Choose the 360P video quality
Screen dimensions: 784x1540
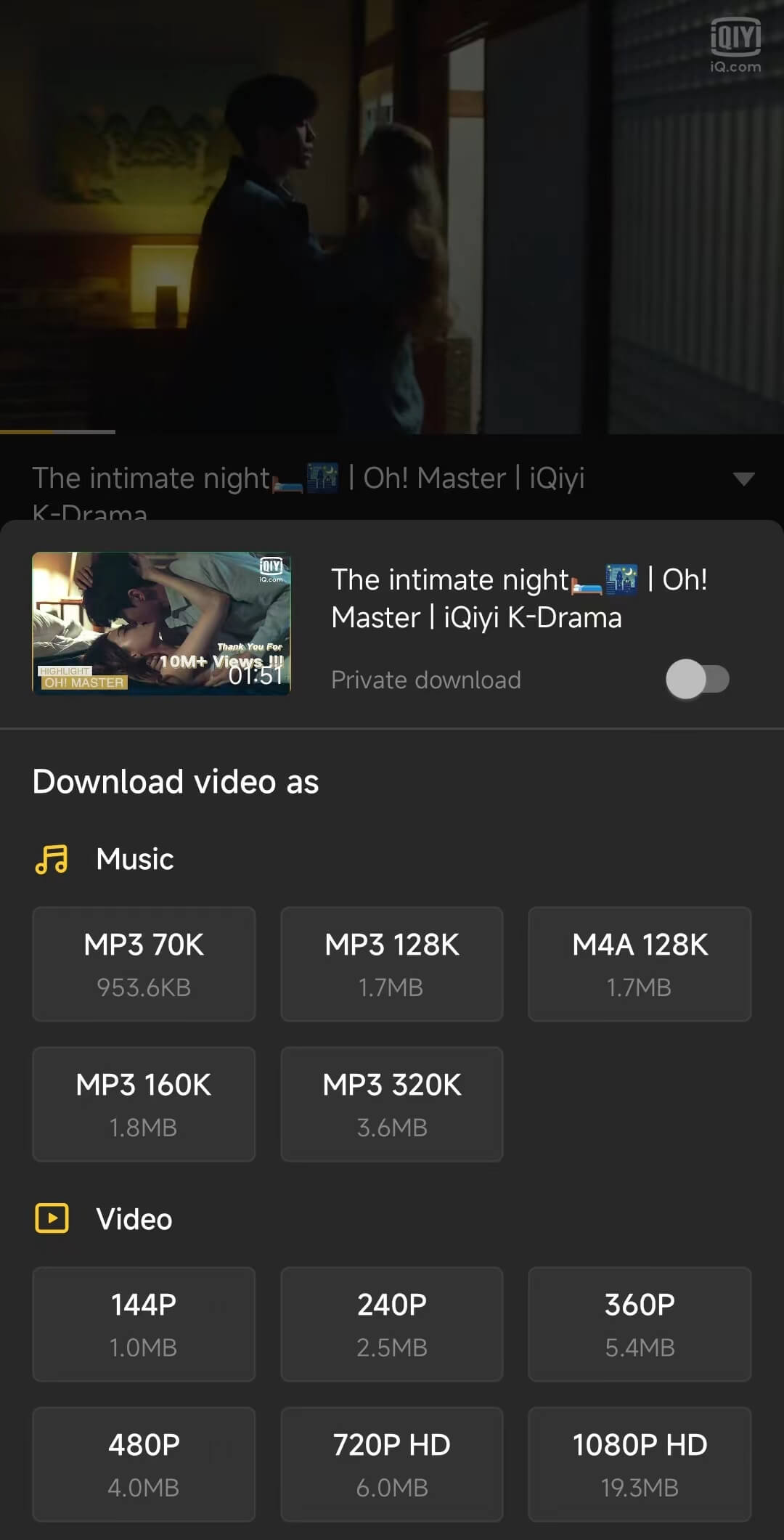tap(639, 1324)
